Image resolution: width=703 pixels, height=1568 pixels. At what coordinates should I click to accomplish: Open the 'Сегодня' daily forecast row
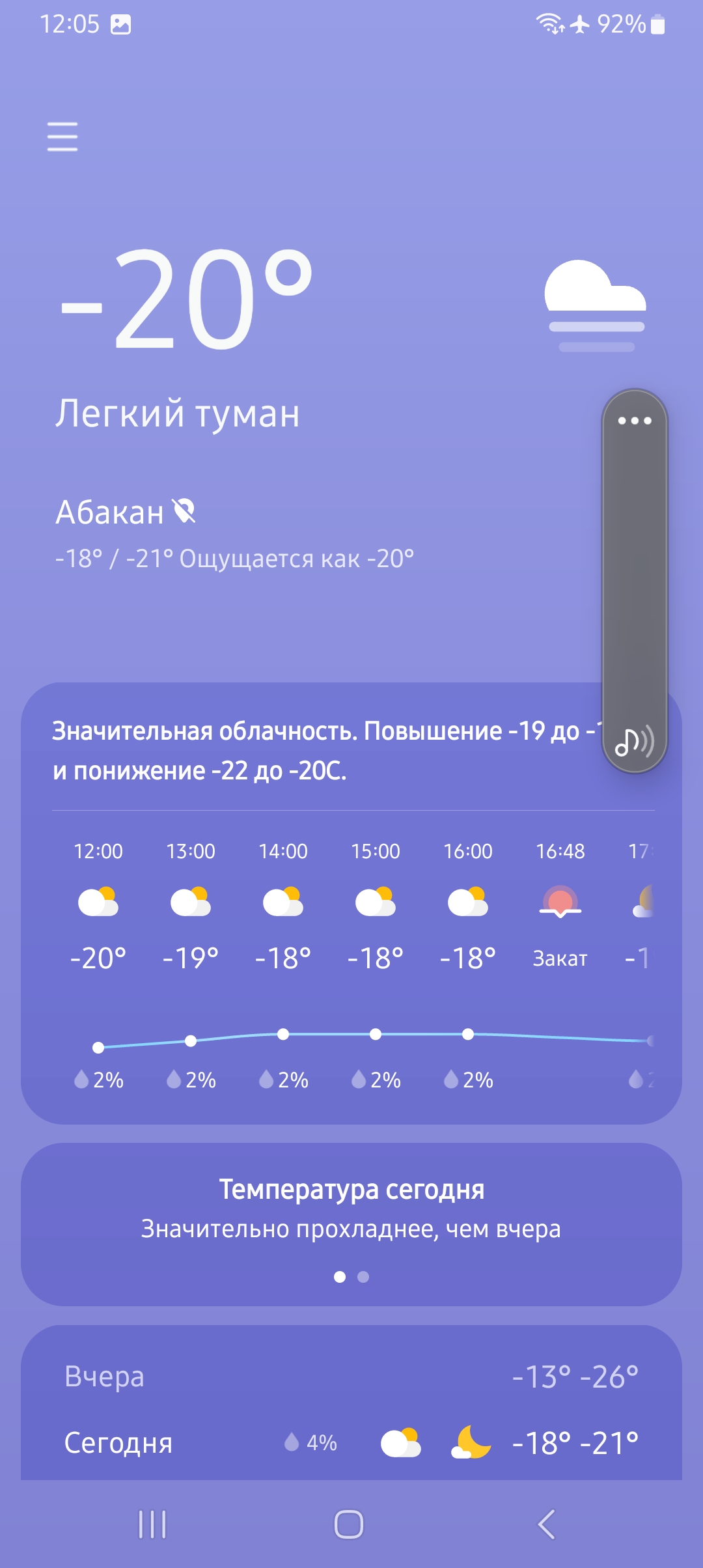tap(351, 1443)
